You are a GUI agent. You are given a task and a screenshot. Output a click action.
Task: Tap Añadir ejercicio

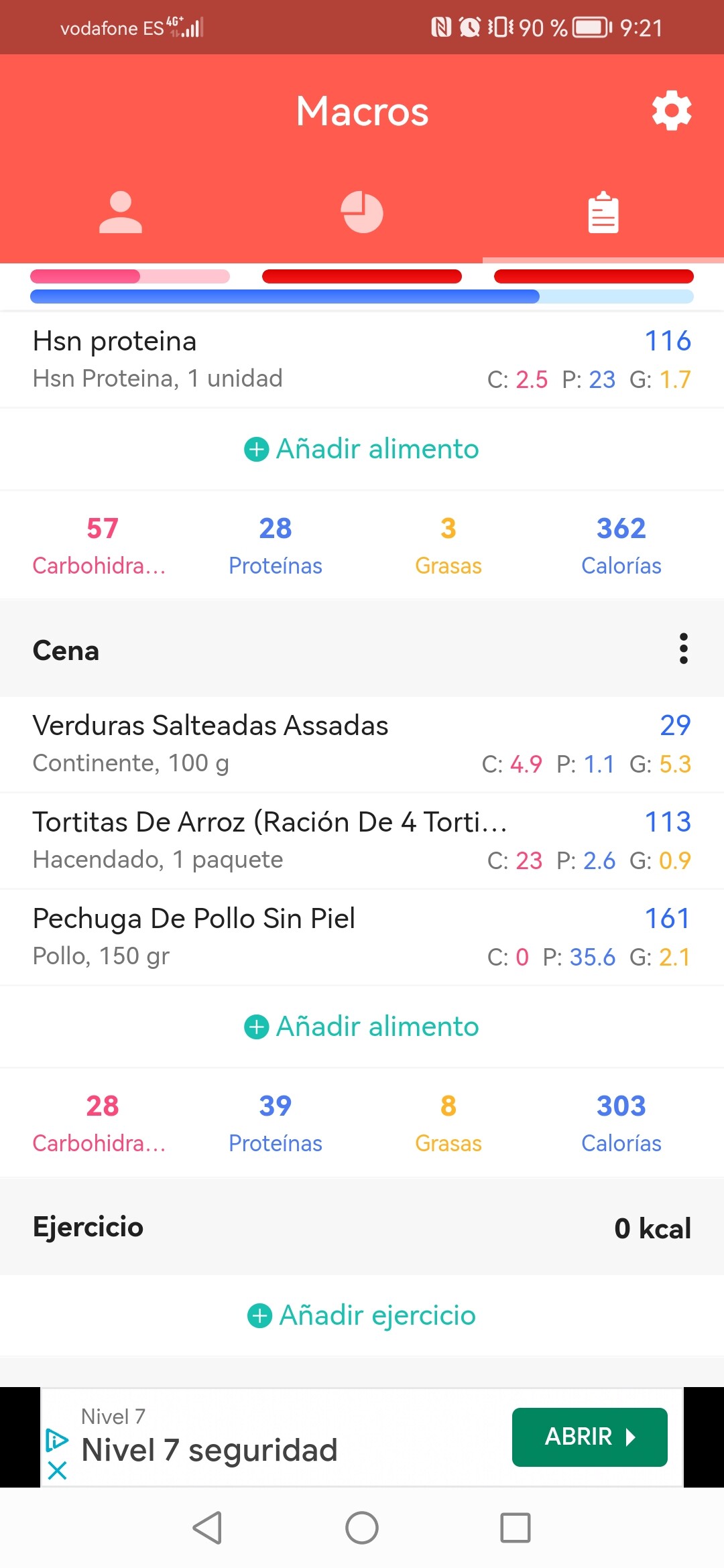(362, 1315)
